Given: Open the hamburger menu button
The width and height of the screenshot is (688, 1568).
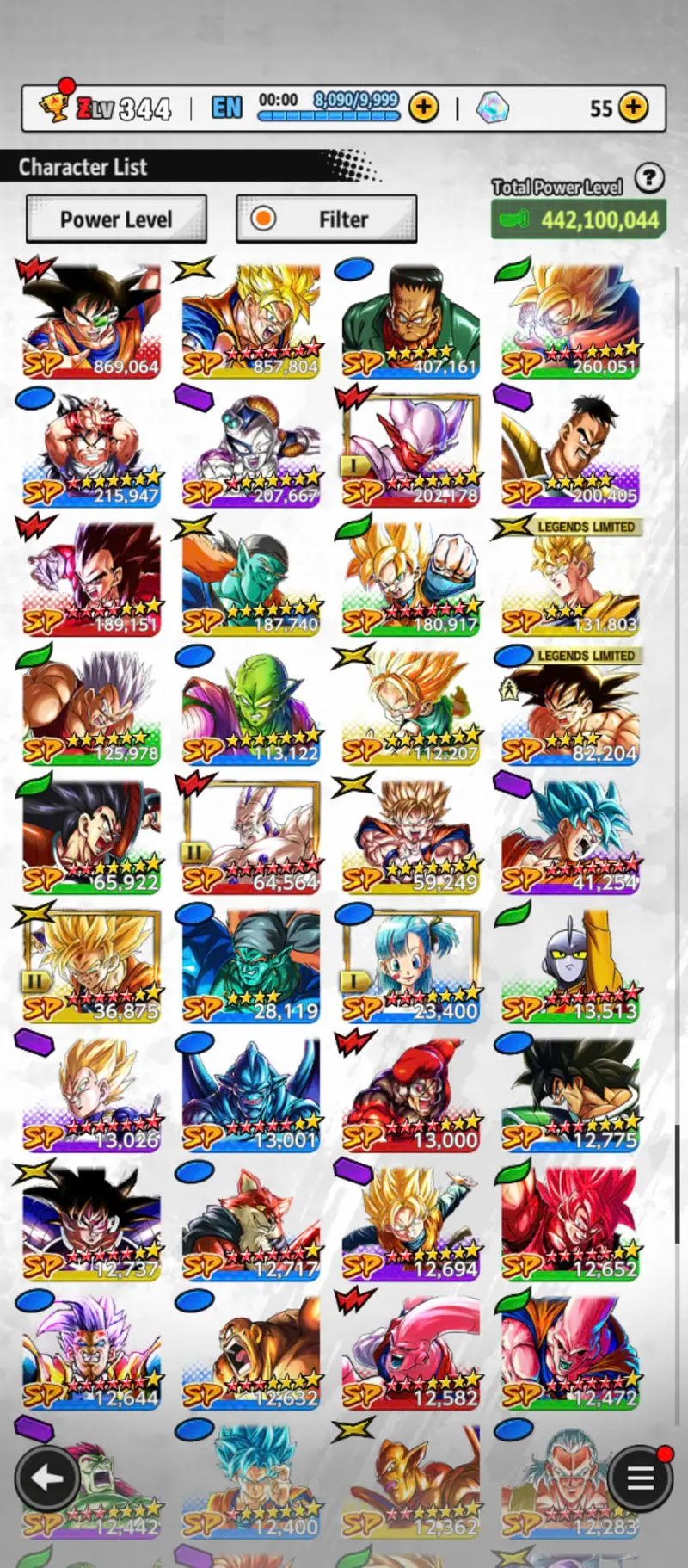Looking at the screenshot, I should click(x=640, y=1478).
